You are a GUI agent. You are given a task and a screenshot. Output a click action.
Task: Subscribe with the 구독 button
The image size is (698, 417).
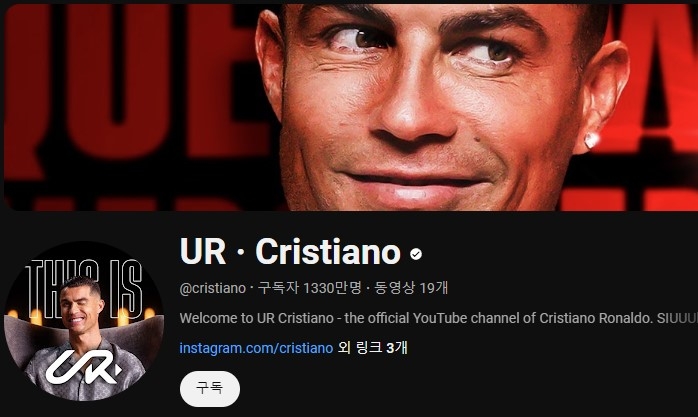tap(209, 387)
